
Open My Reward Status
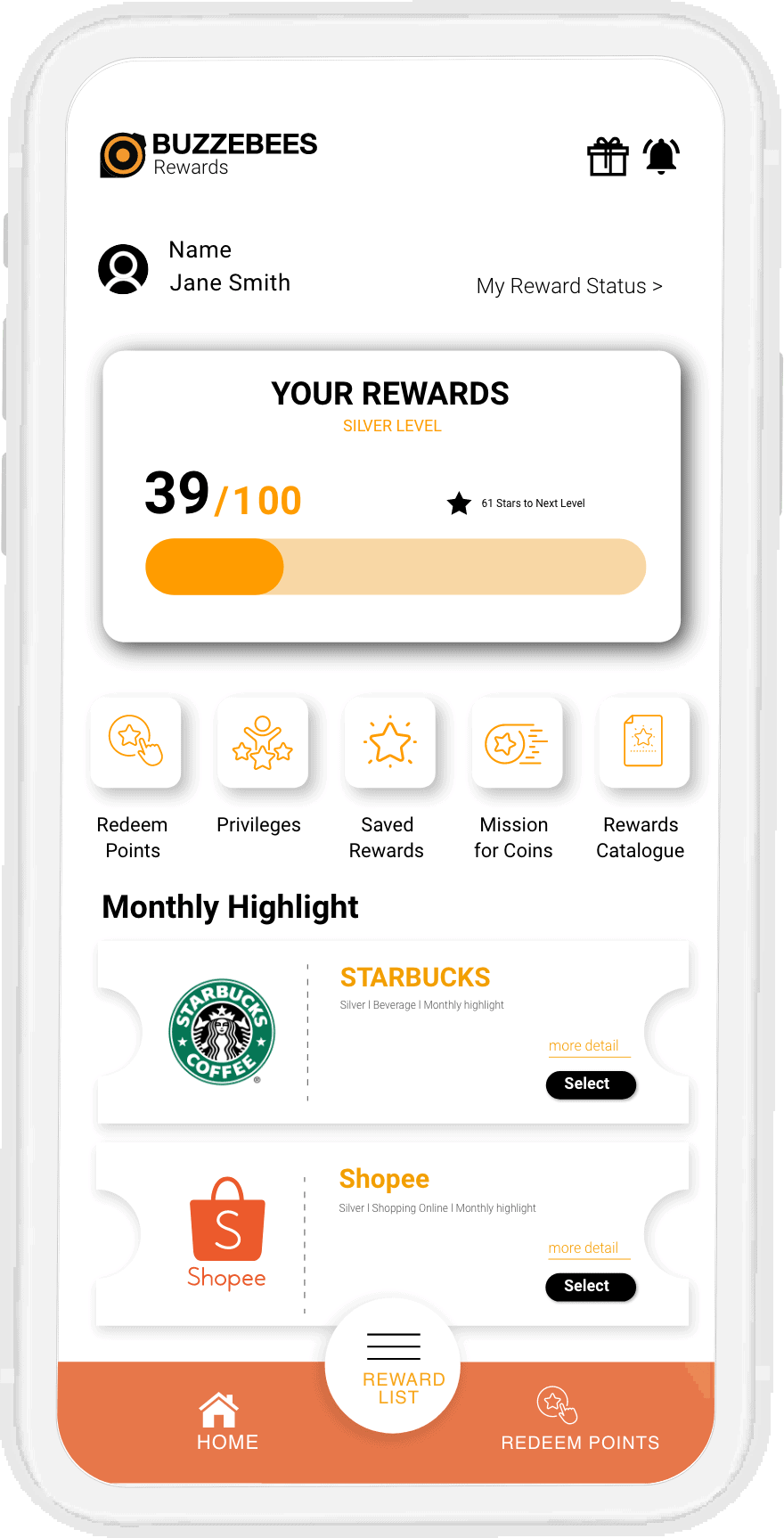click(569, 286)
